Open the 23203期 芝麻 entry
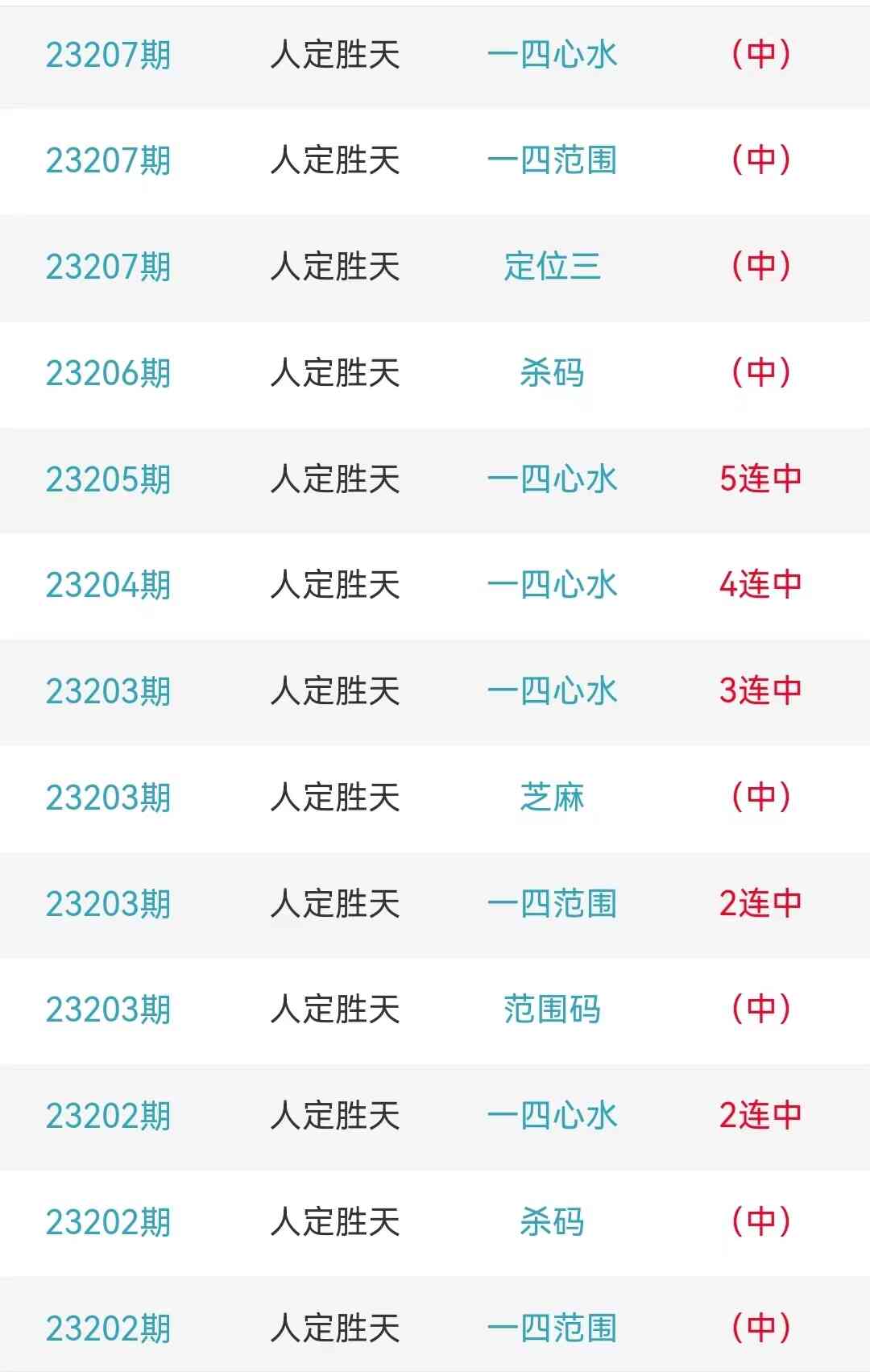 pos(552,798)
